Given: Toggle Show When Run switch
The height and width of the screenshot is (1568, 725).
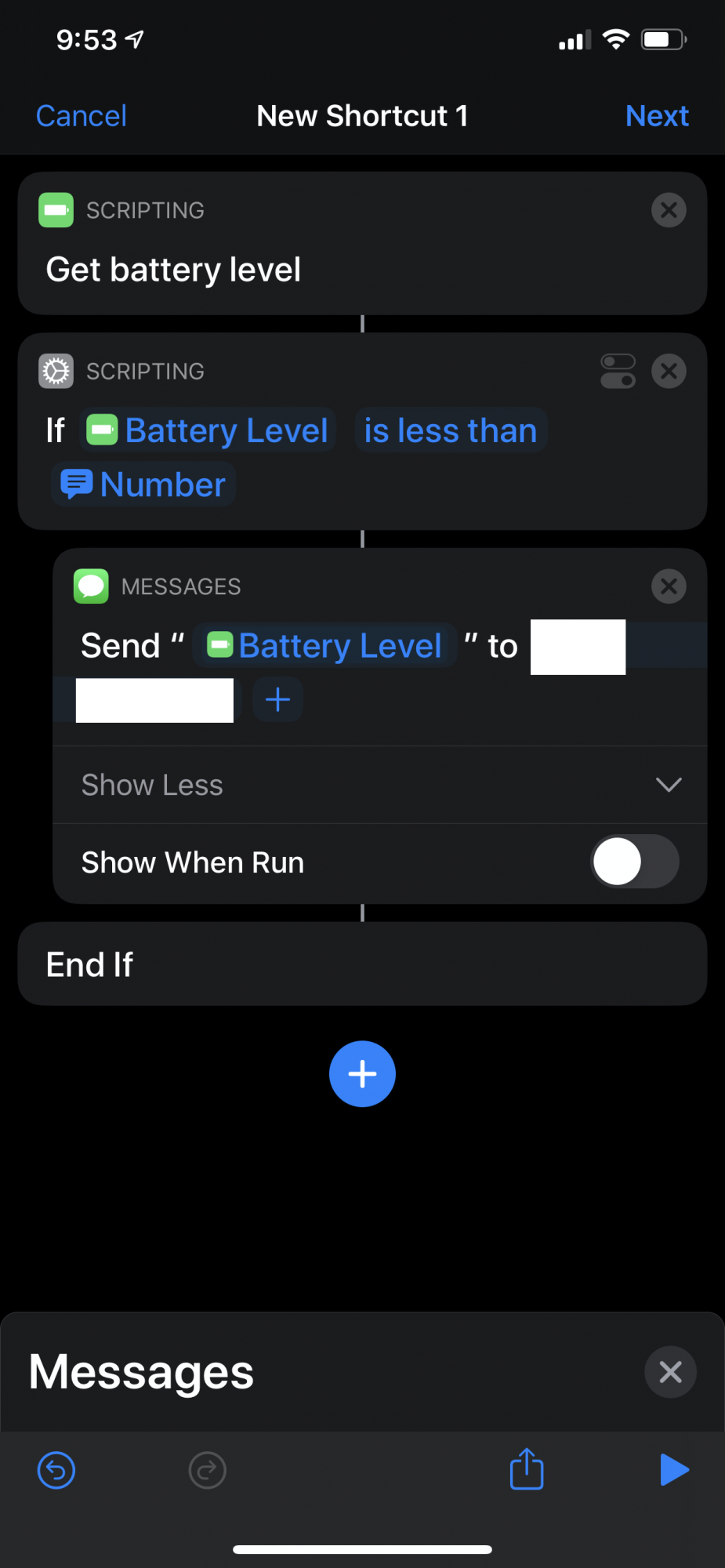Looking at the screenshot, I should [x=634, y=862].
